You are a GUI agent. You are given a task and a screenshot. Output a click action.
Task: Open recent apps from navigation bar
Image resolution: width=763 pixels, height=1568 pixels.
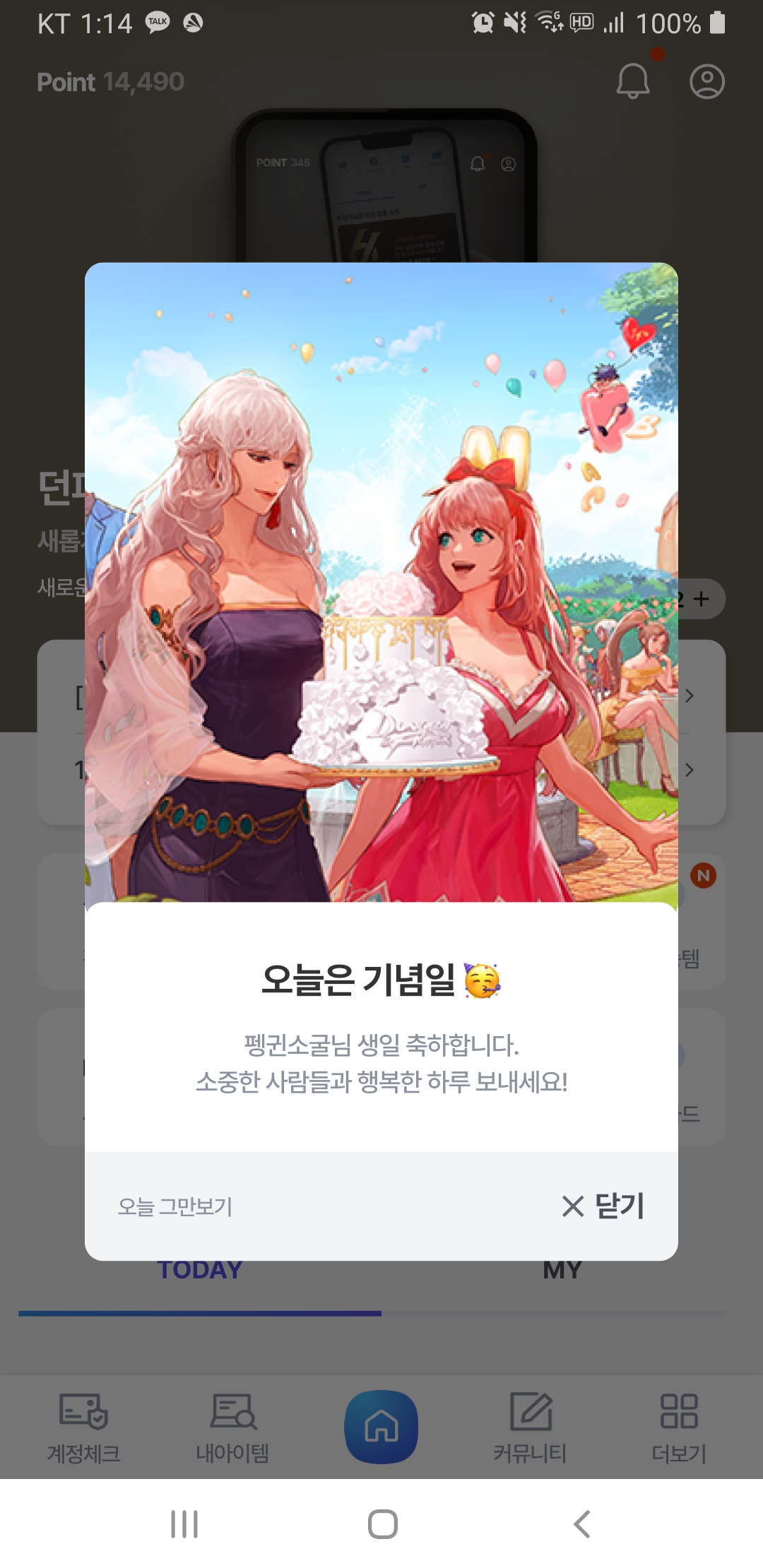pos(184,1524)
